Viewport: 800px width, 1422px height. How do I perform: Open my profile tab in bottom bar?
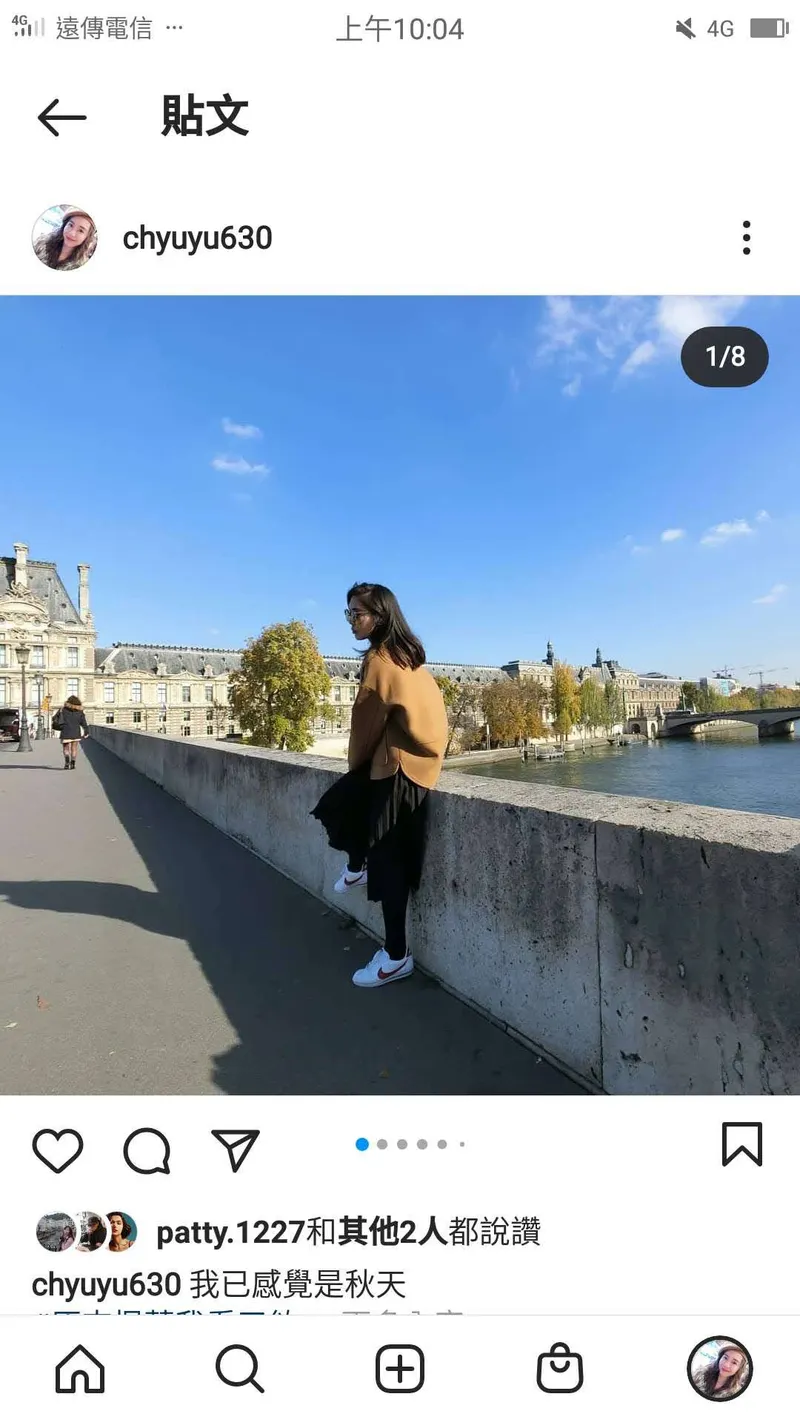coord(720,1368)
